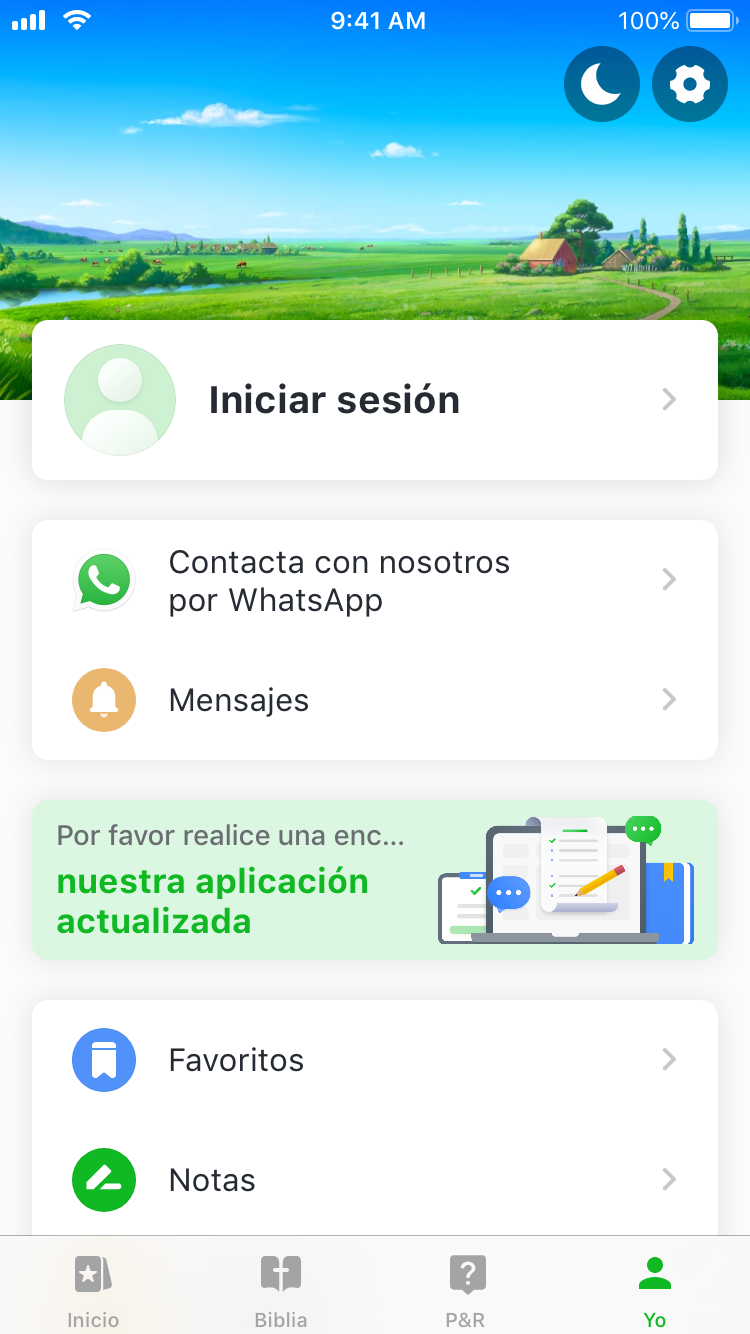Open the survey banner about the updated app
The height and width of the screenshot is (1334, 750).
tap(375, 880)
